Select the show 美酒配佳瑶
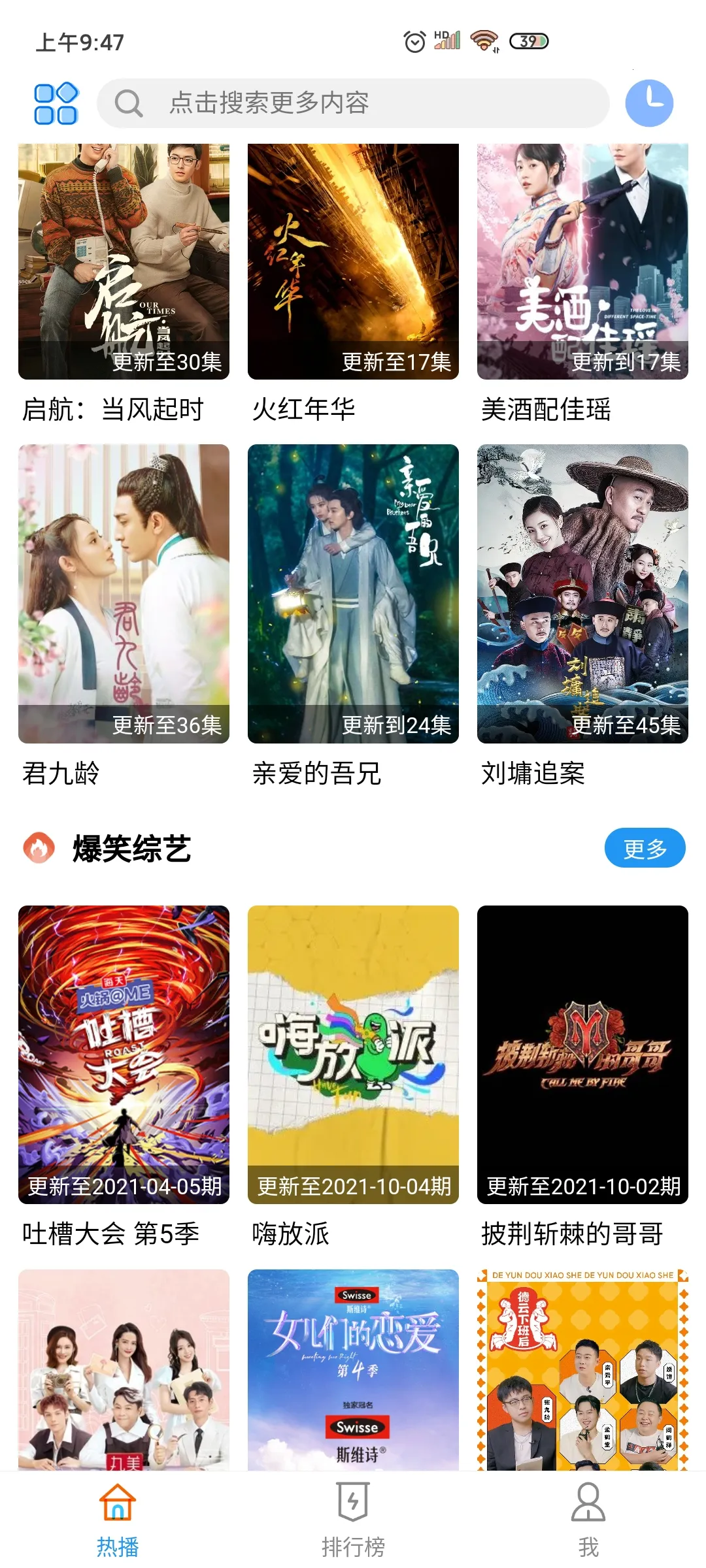 [582, 261]
